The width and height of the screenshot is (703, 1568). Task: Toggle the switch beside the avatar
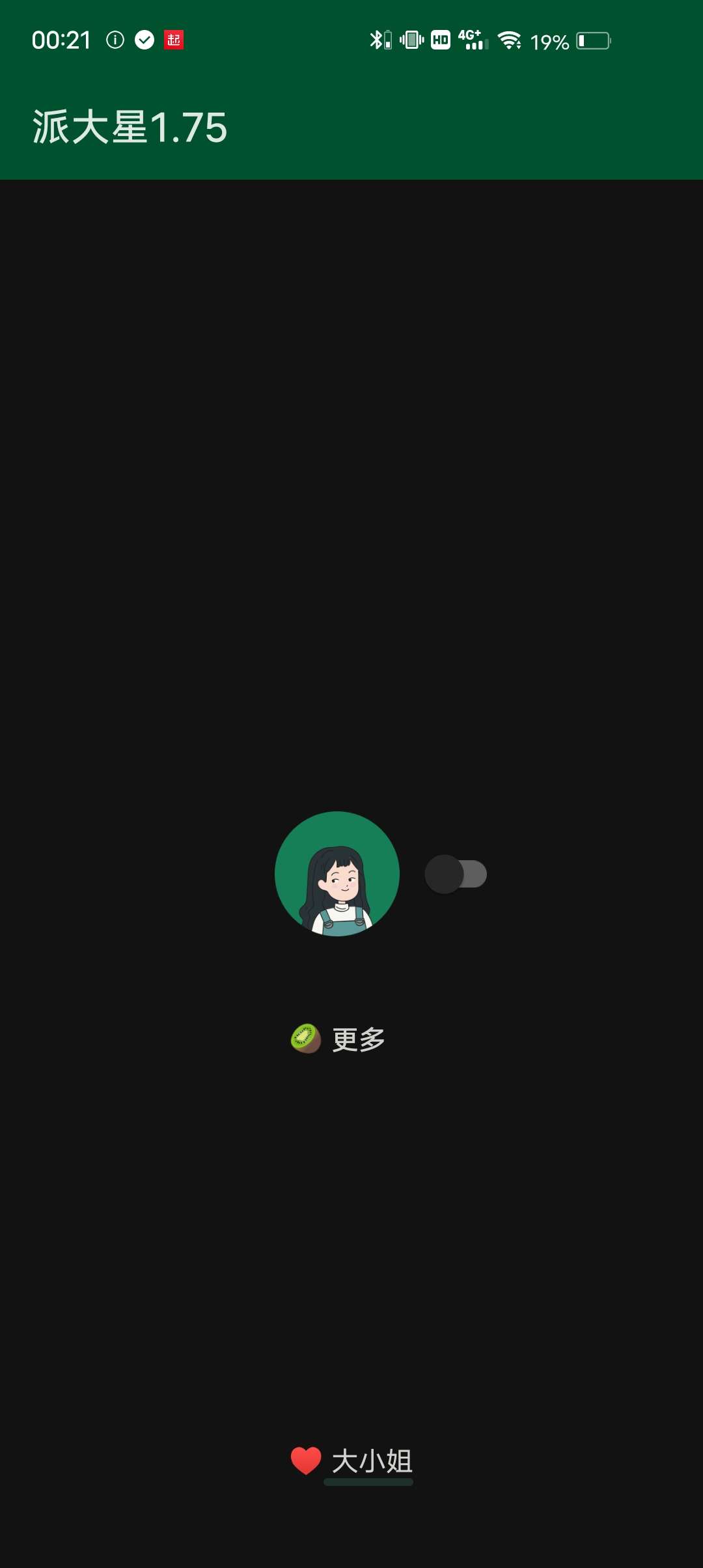coord(456,874)
